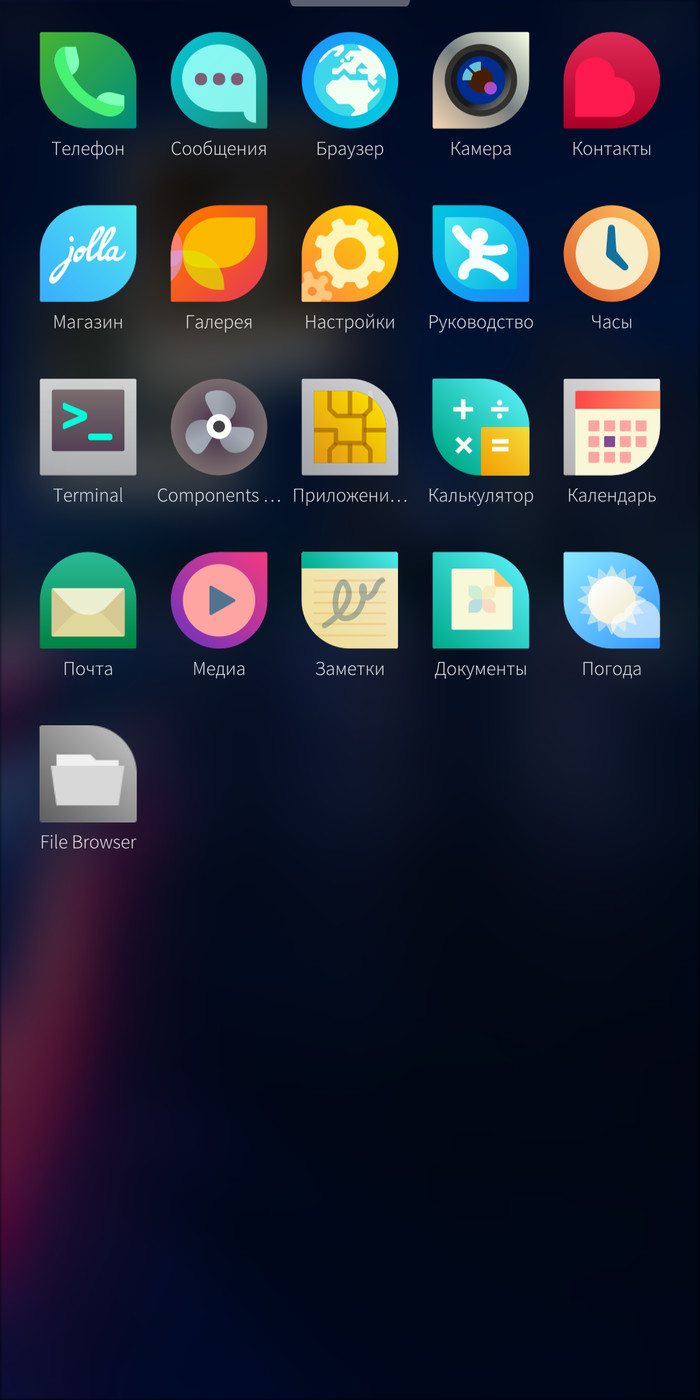The image size is (700, 1400).
Task: Open Настройки
Action: point(350,254)
